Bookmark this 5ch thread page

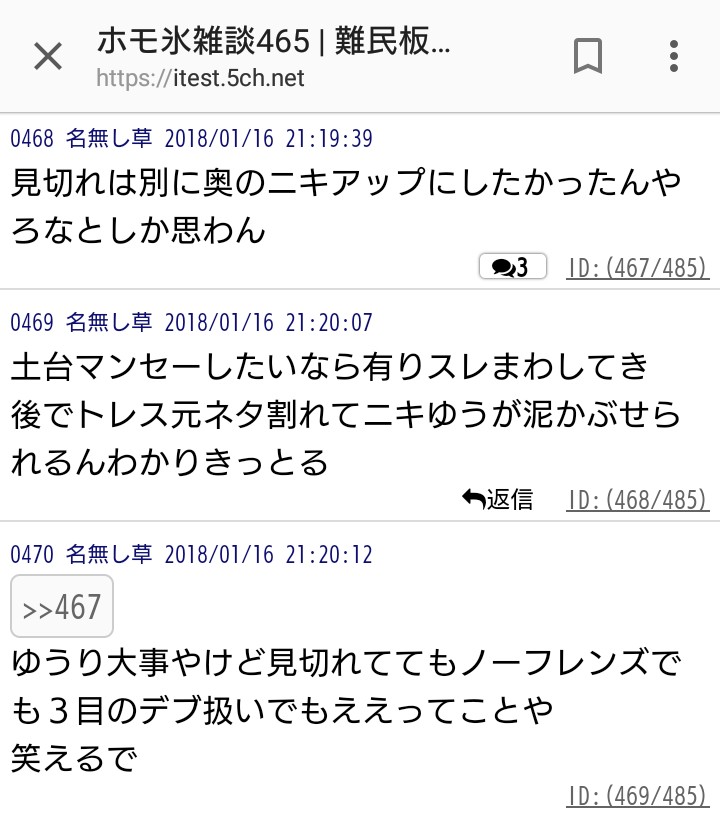588,57
